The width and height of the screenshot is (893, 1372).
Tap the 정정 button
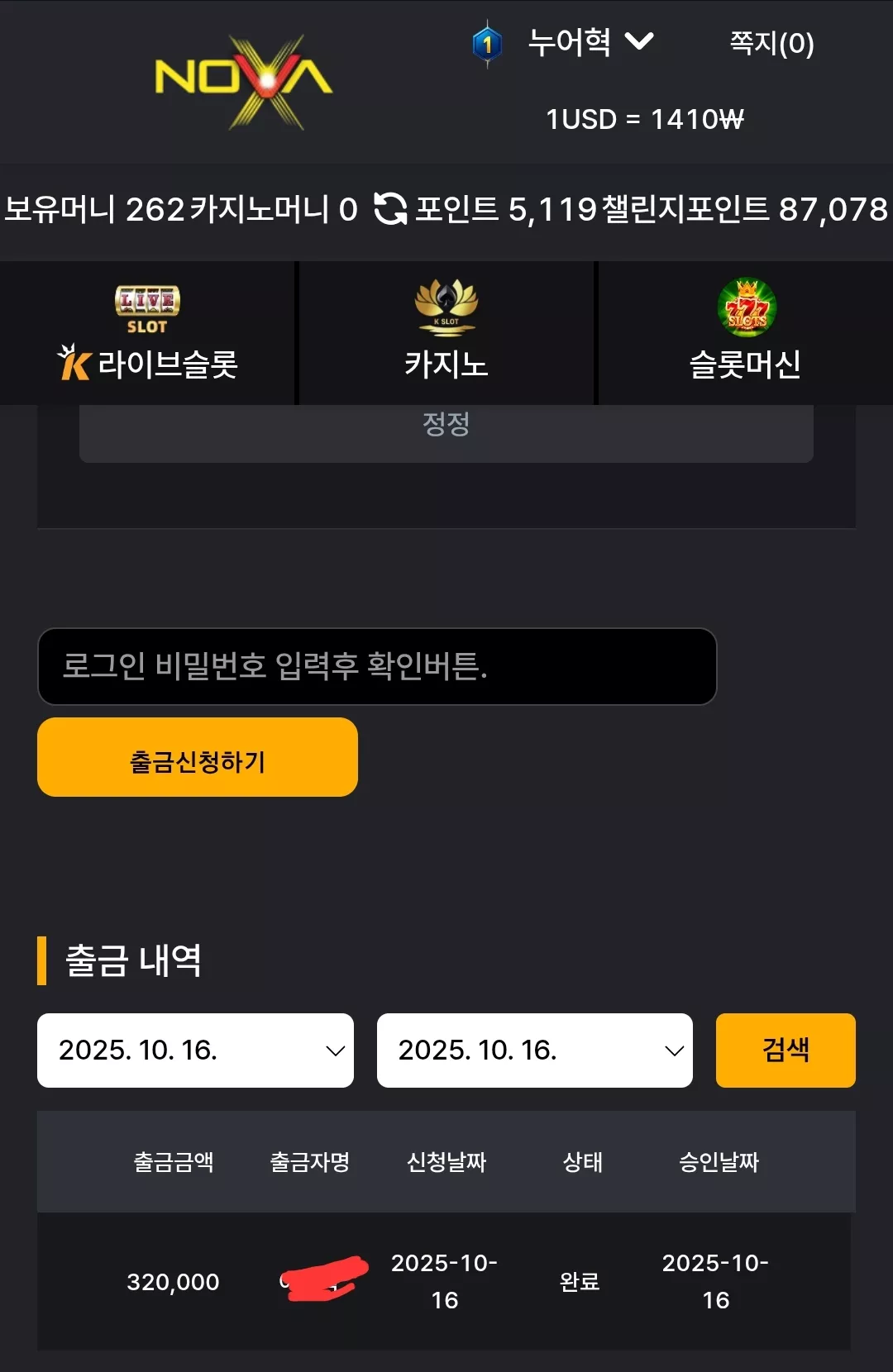pos(446,433)
